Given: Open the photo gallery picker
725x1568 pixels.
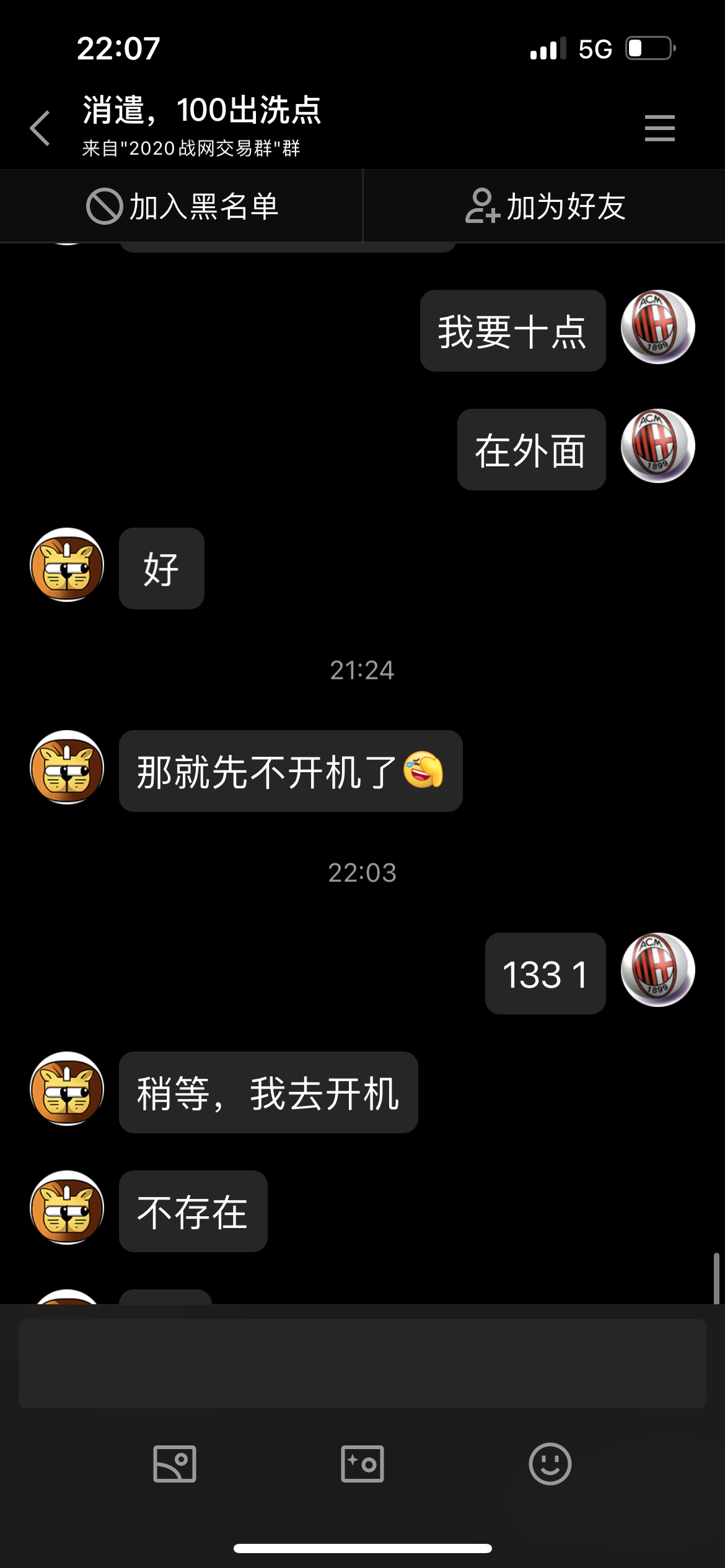Looking at the screenshot, I should point(175,1464).
